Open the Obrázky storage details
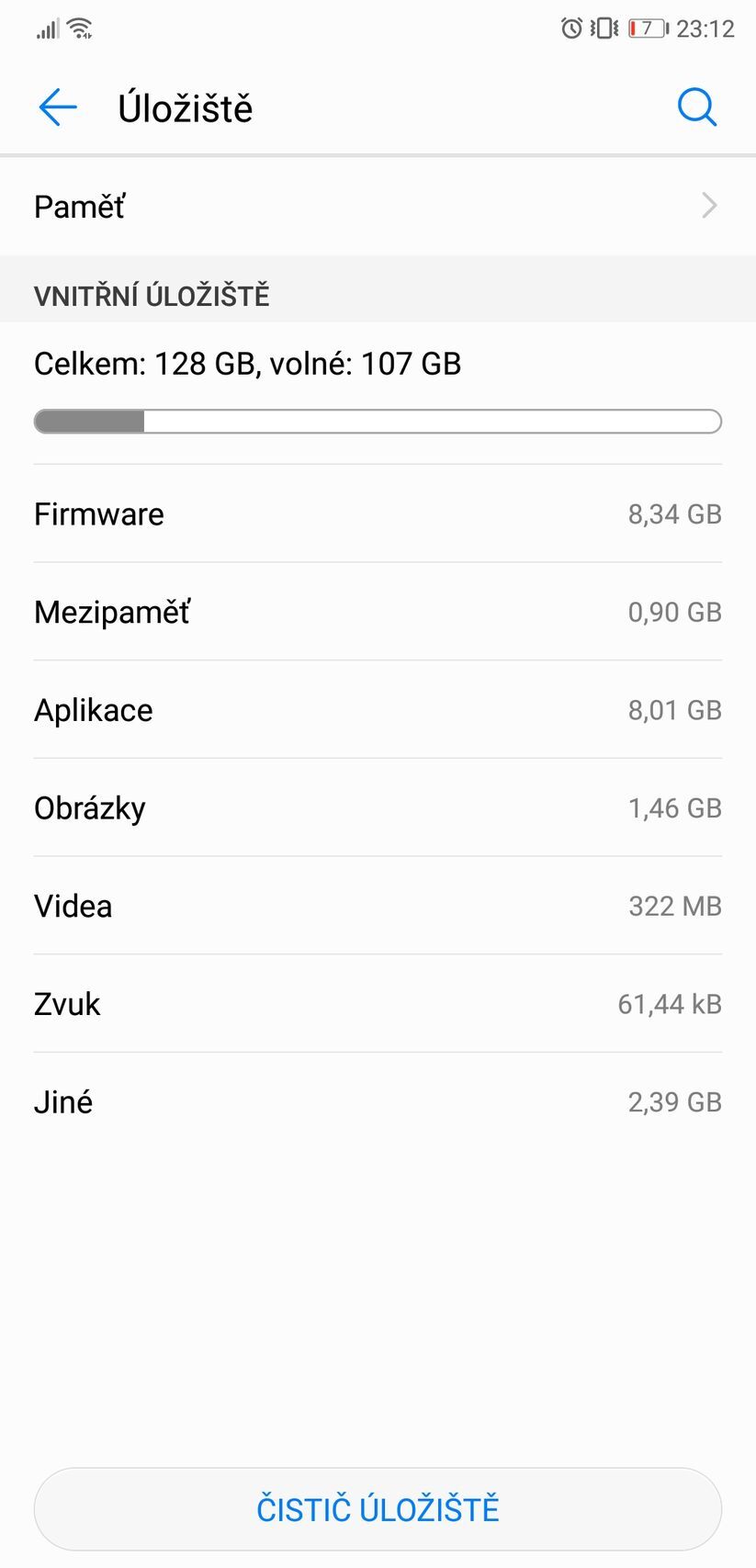756x1568 pixels. tap(377, 807)
